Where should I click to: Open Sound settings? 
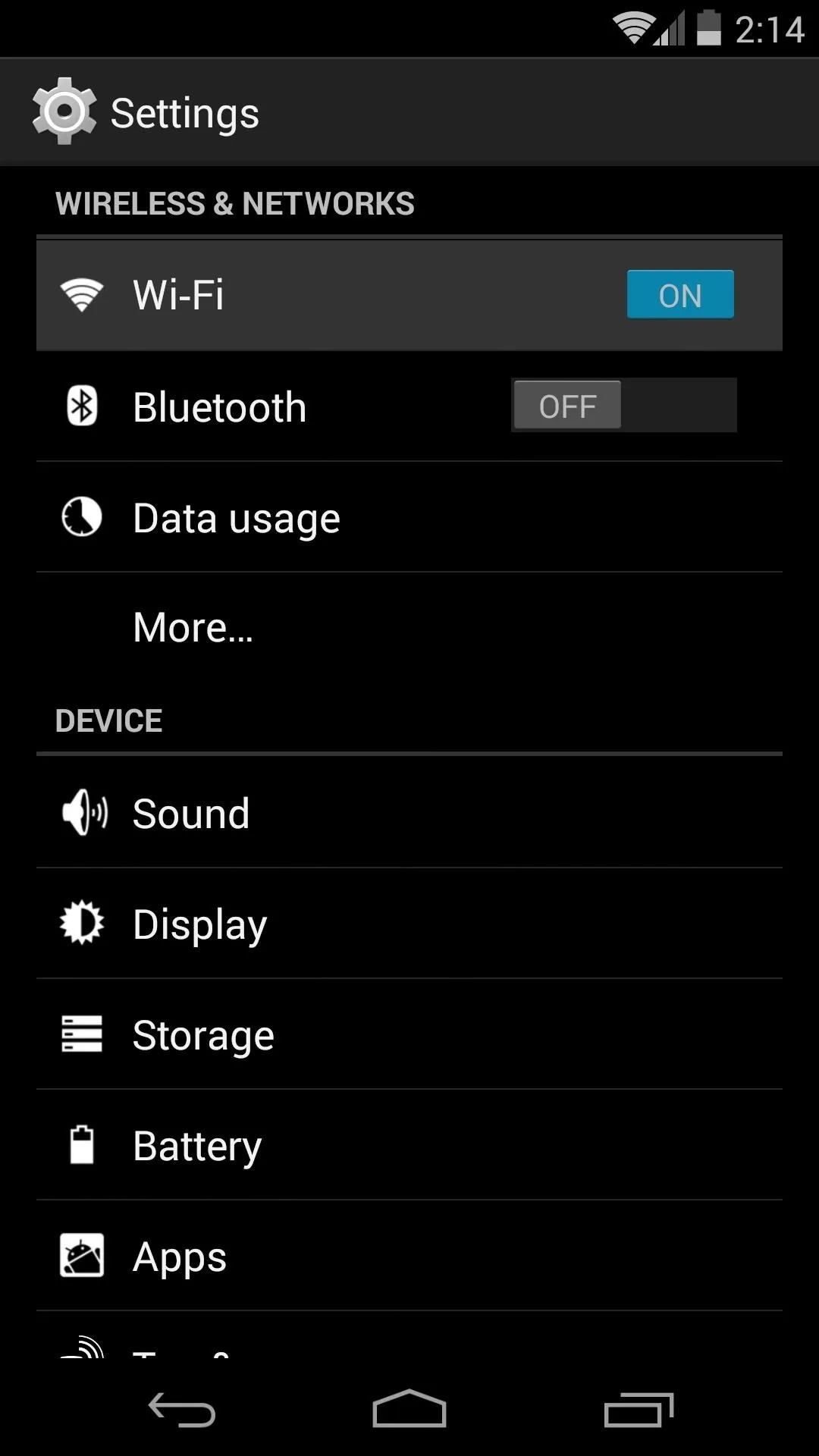pyautogui.click(x=409, y=812)
